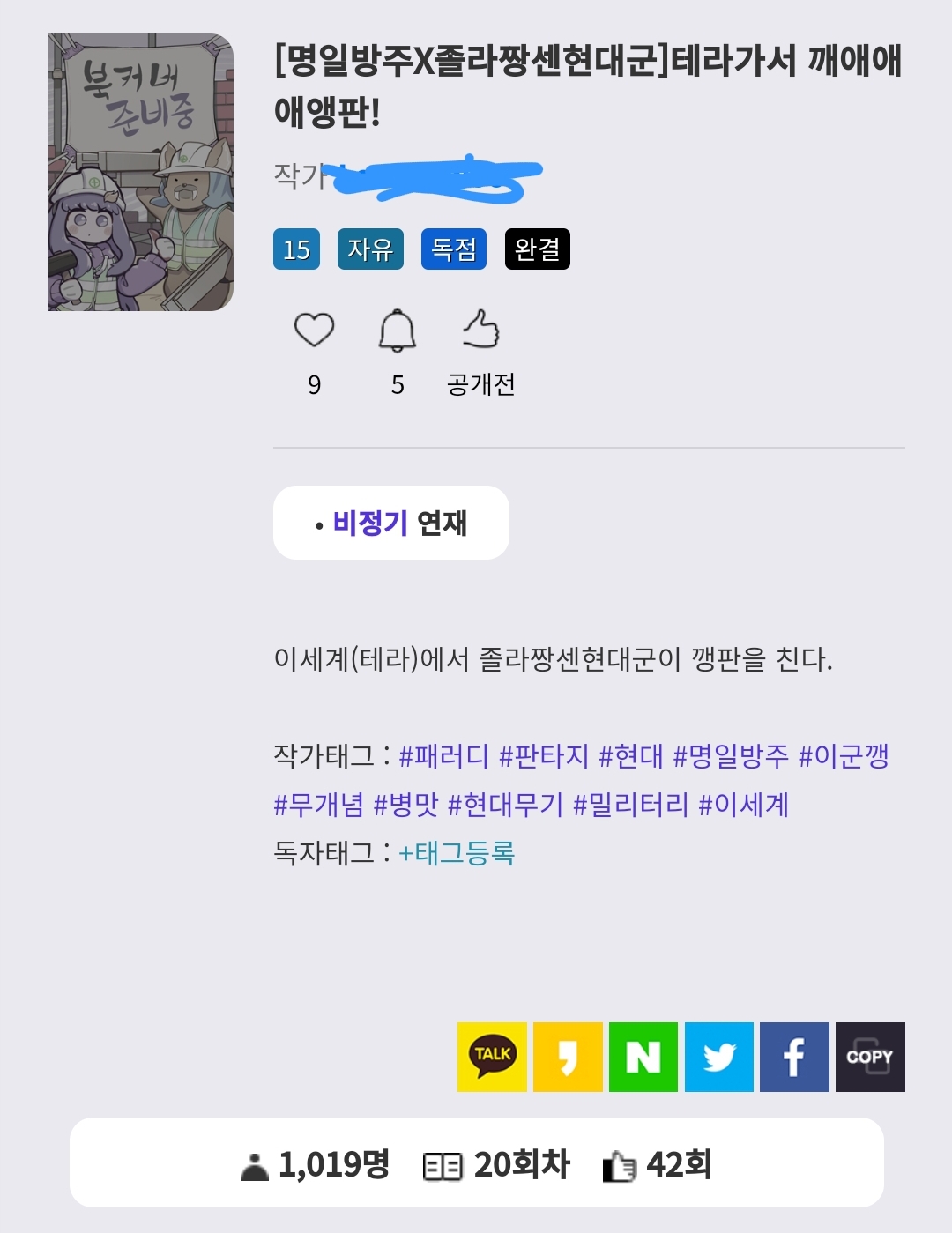Open the novel's cover image
The image size is (952, 1233).
[141, 173]
